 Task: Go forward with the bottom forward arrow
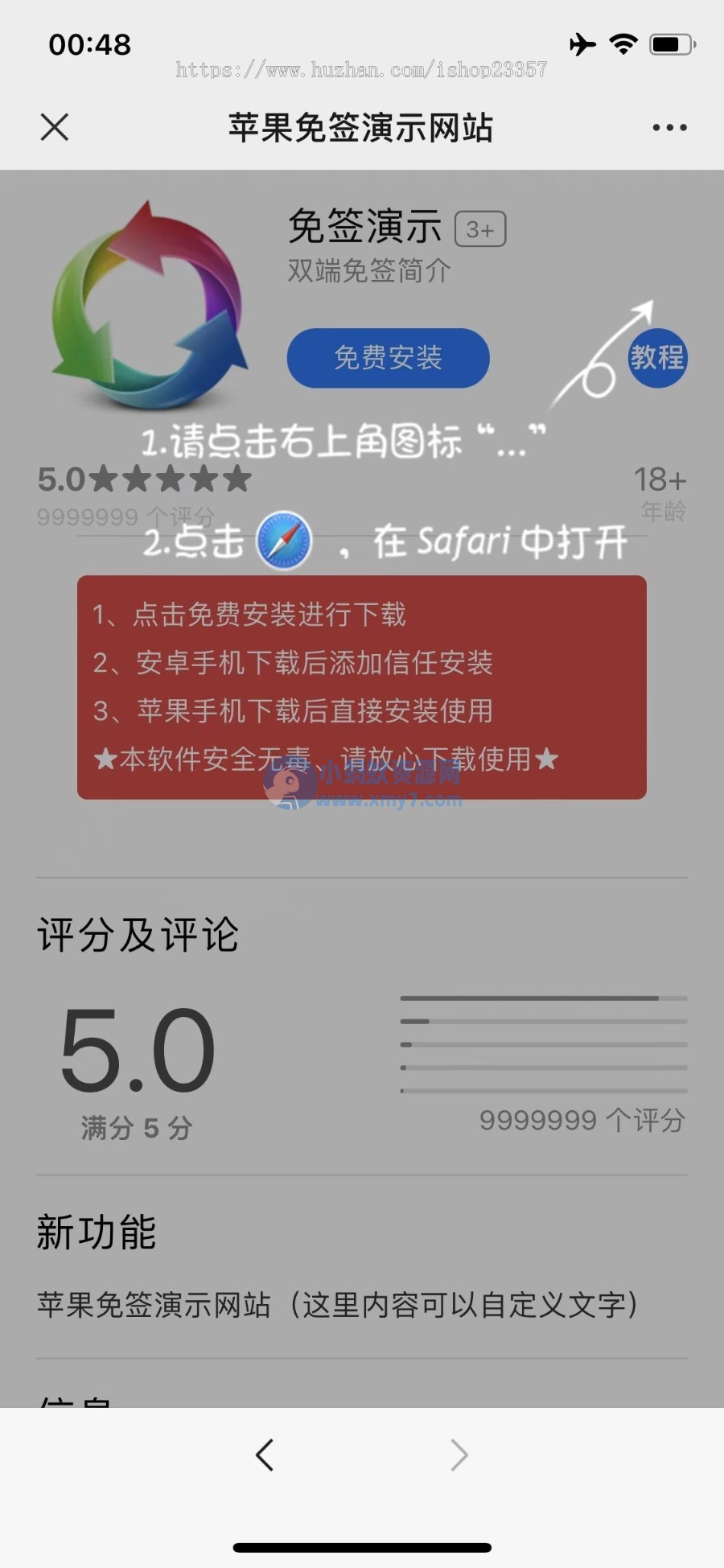pyautogui.click(x=459, y=1455)
